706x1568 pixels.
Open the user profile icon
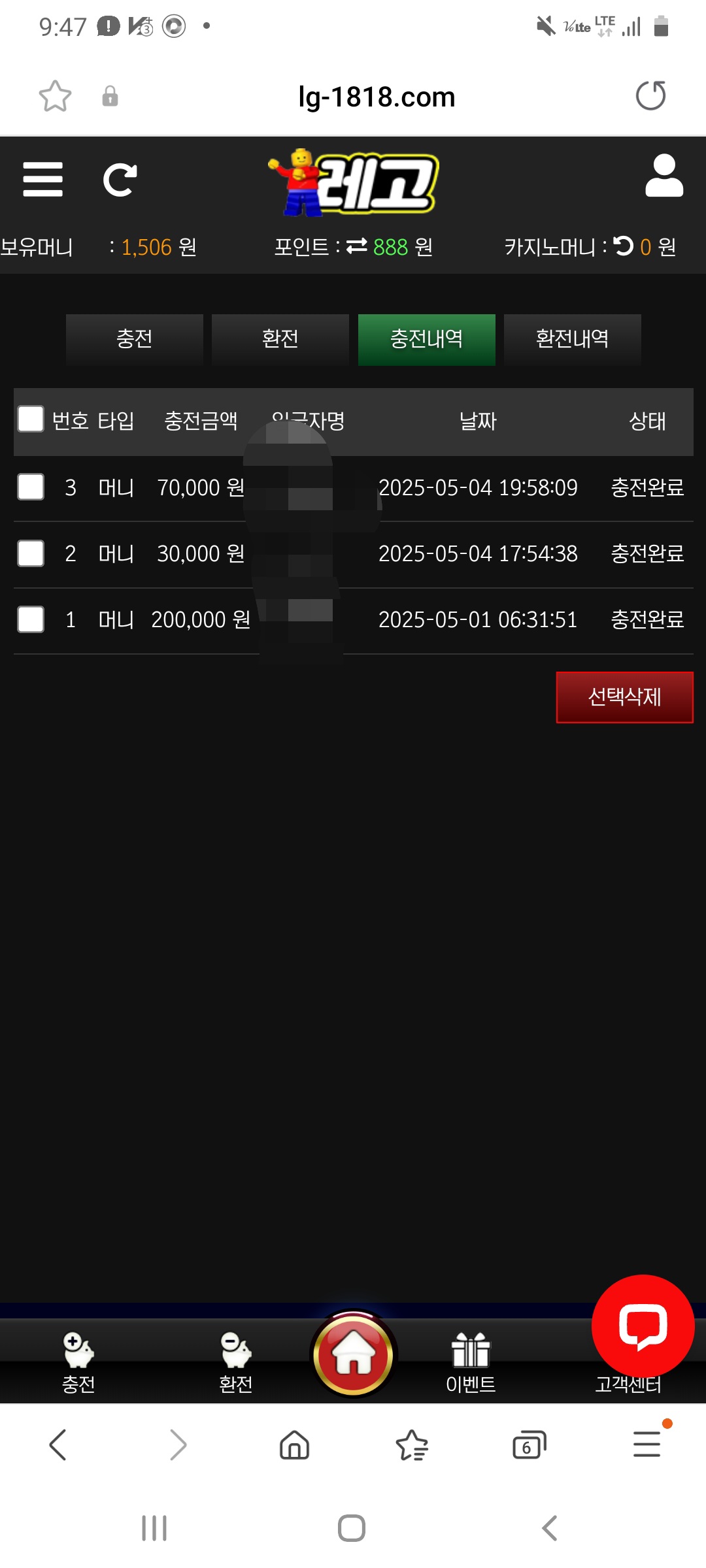pos(664,176)
